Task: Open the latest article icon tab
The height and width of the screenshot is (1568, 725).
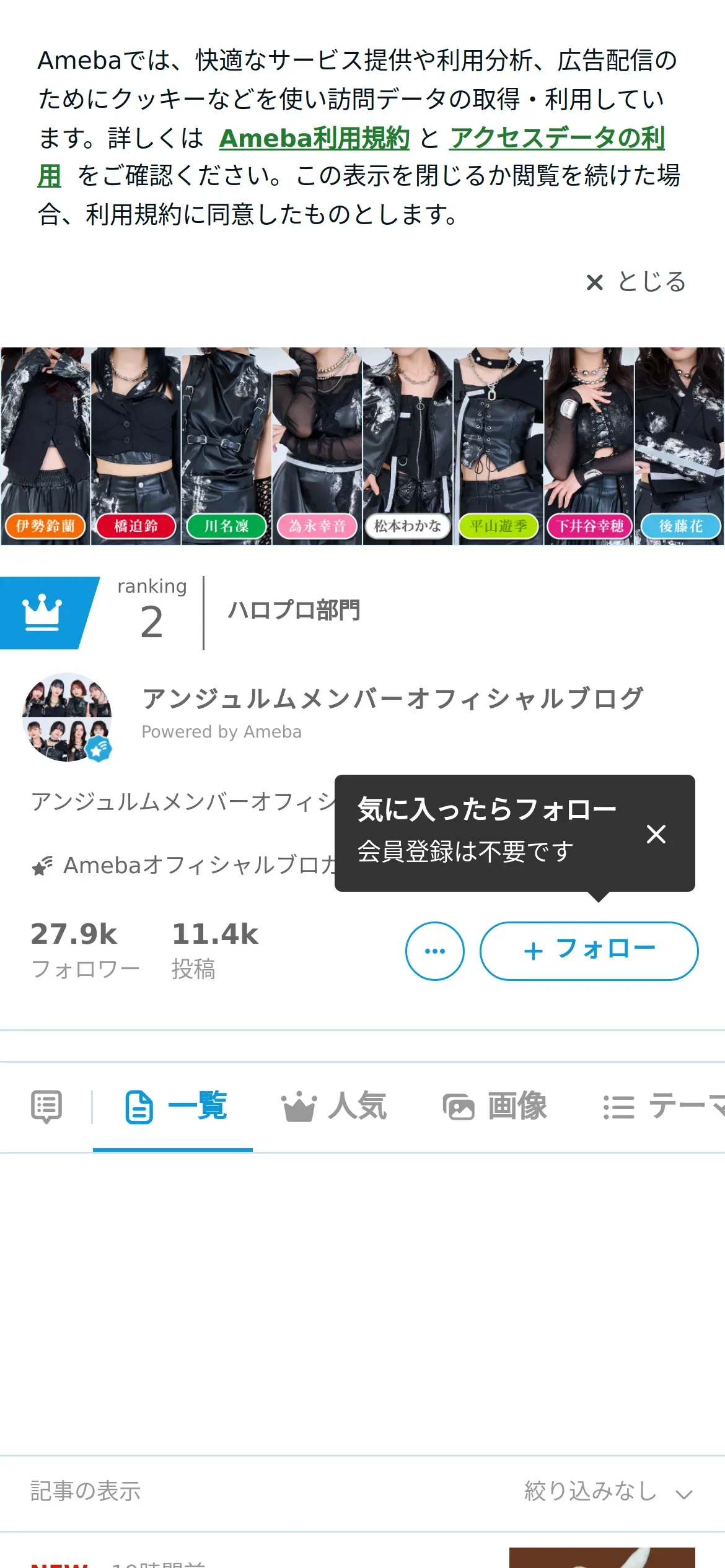Action: [x=46, y=1107]
